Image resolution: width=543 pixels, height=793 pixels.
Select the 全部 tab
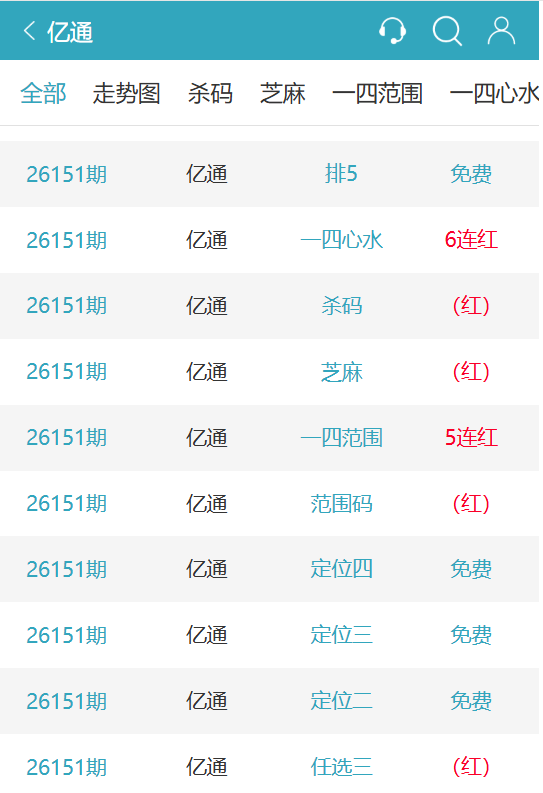pyautogui.click(x=43, y=94)
